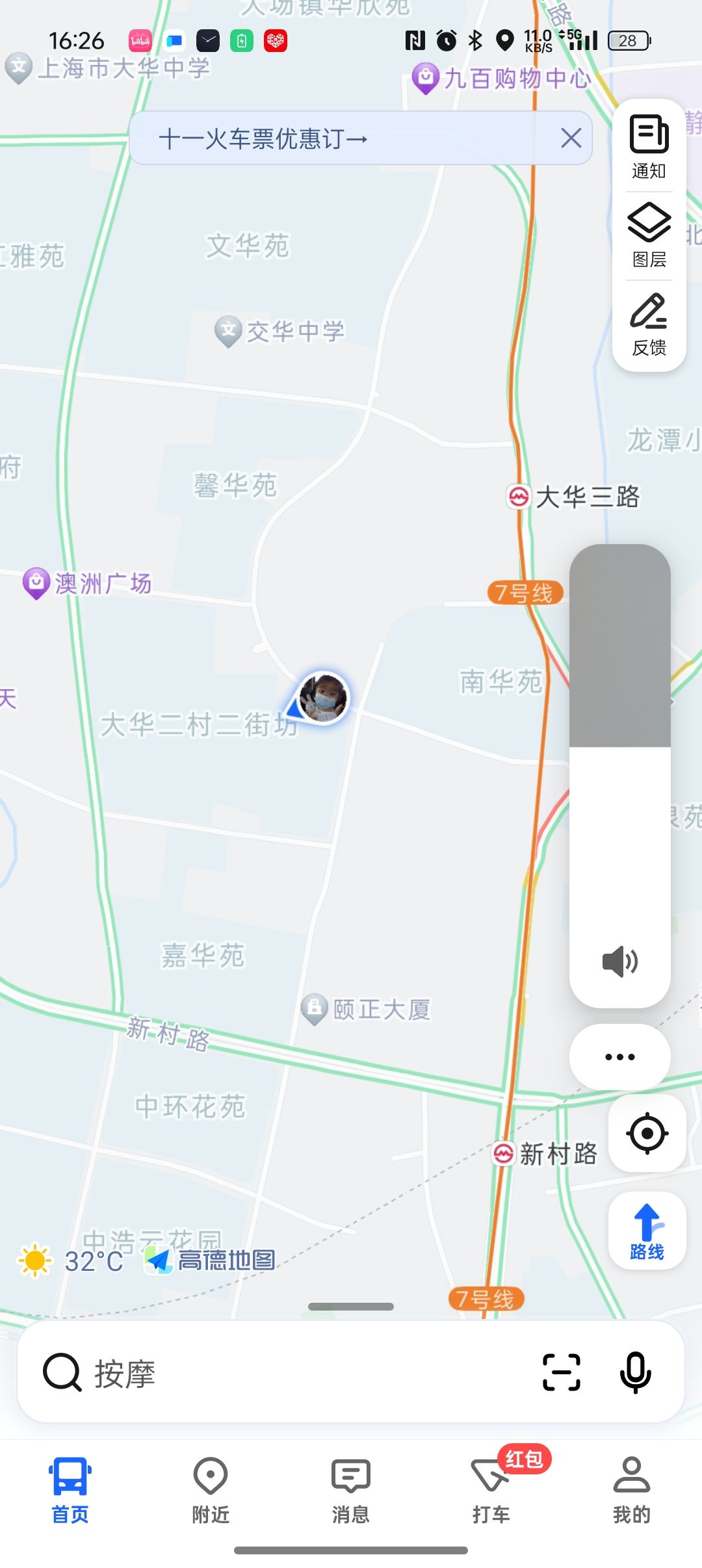Viewport: 702px width, 1568px height.
Task: Open the scan icon in search bar
Action: (561, 1372)
